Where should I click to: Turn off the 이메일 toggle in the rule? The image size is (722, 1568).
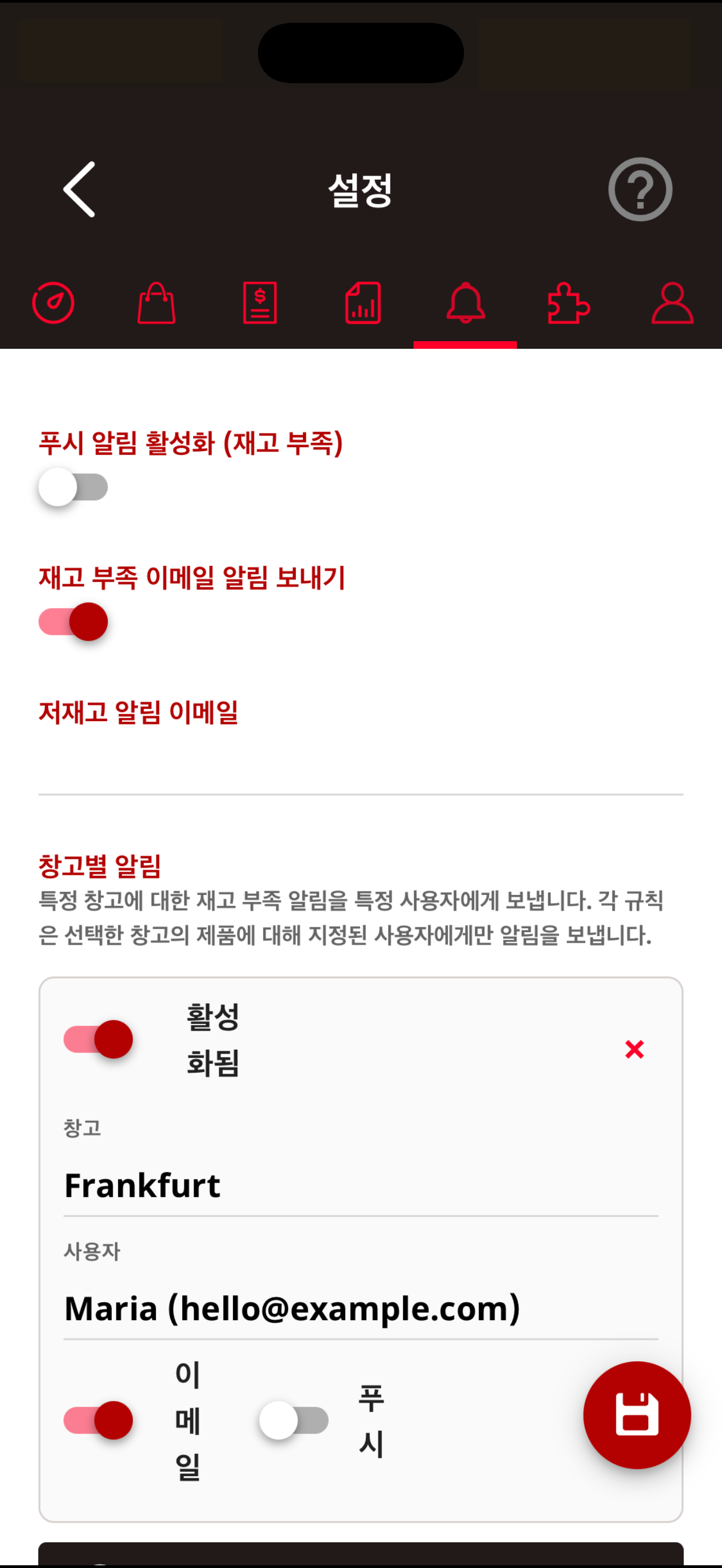point(98,1420)
